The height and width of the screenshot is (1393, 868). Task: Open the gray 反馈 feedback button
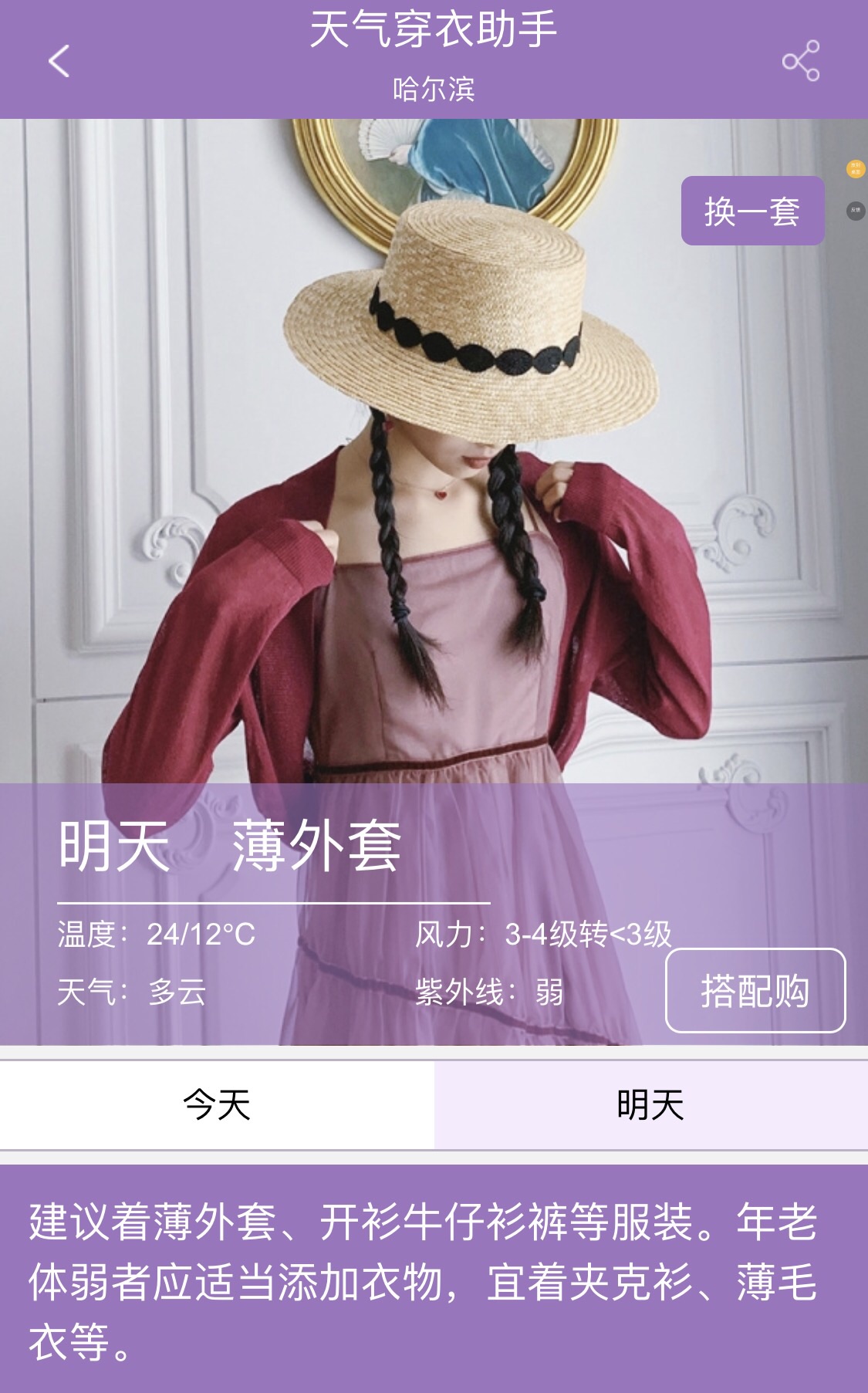tap(856, 210)
